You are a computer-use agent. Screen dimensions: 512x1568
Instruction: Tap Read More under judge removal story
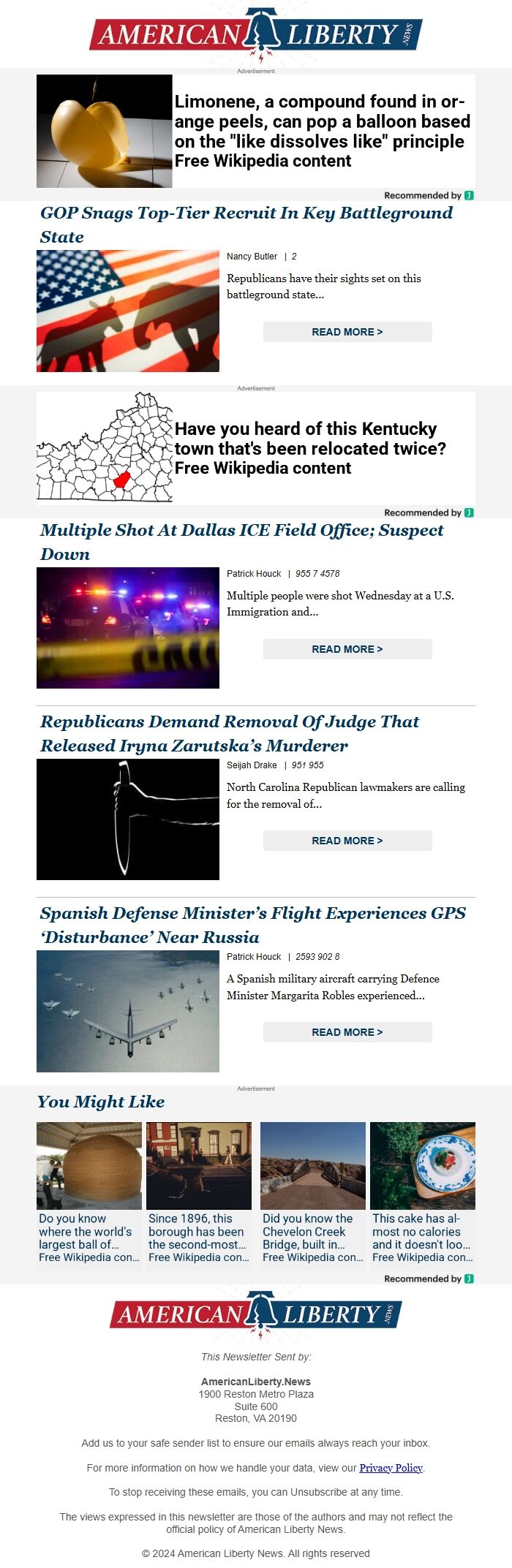point(347,841)
